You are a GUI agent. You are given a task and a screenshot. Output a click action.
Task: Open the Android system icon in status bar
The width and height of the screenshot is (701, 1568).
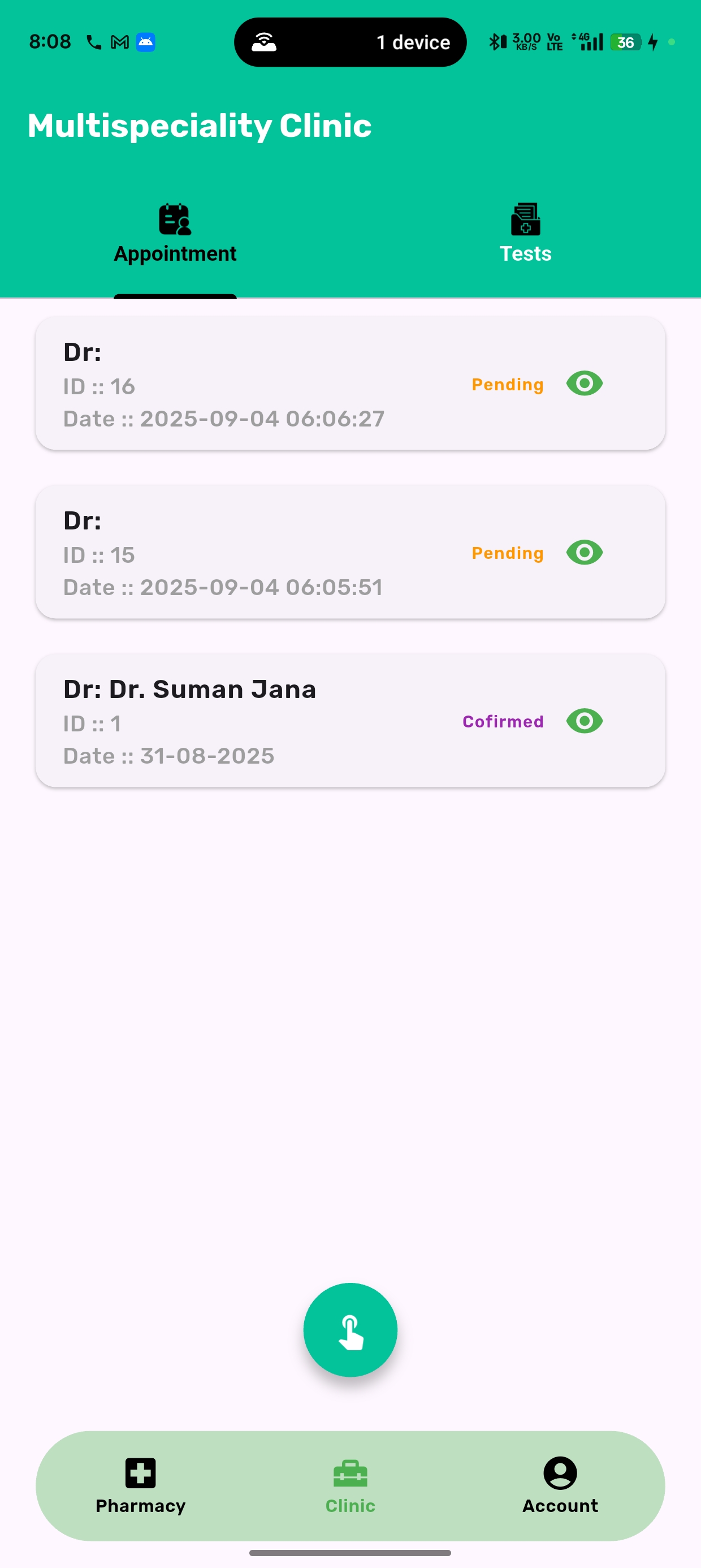click(145, 41)
